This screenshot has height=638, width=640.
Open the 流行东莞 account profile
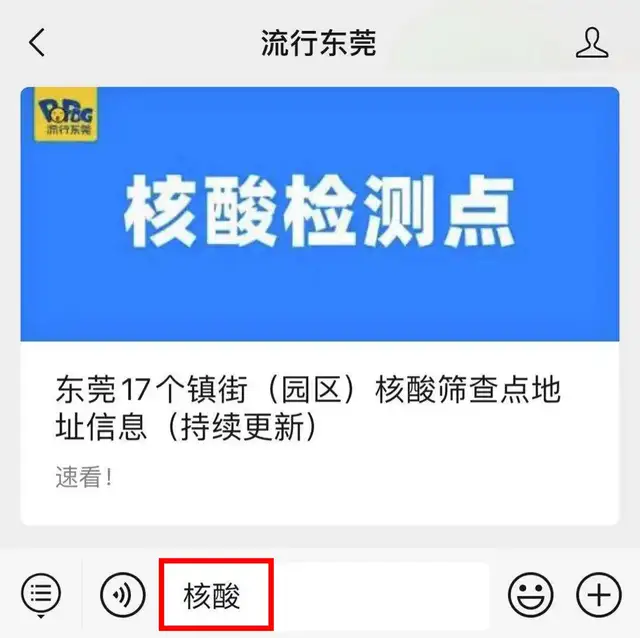click(x=592, y=43)
